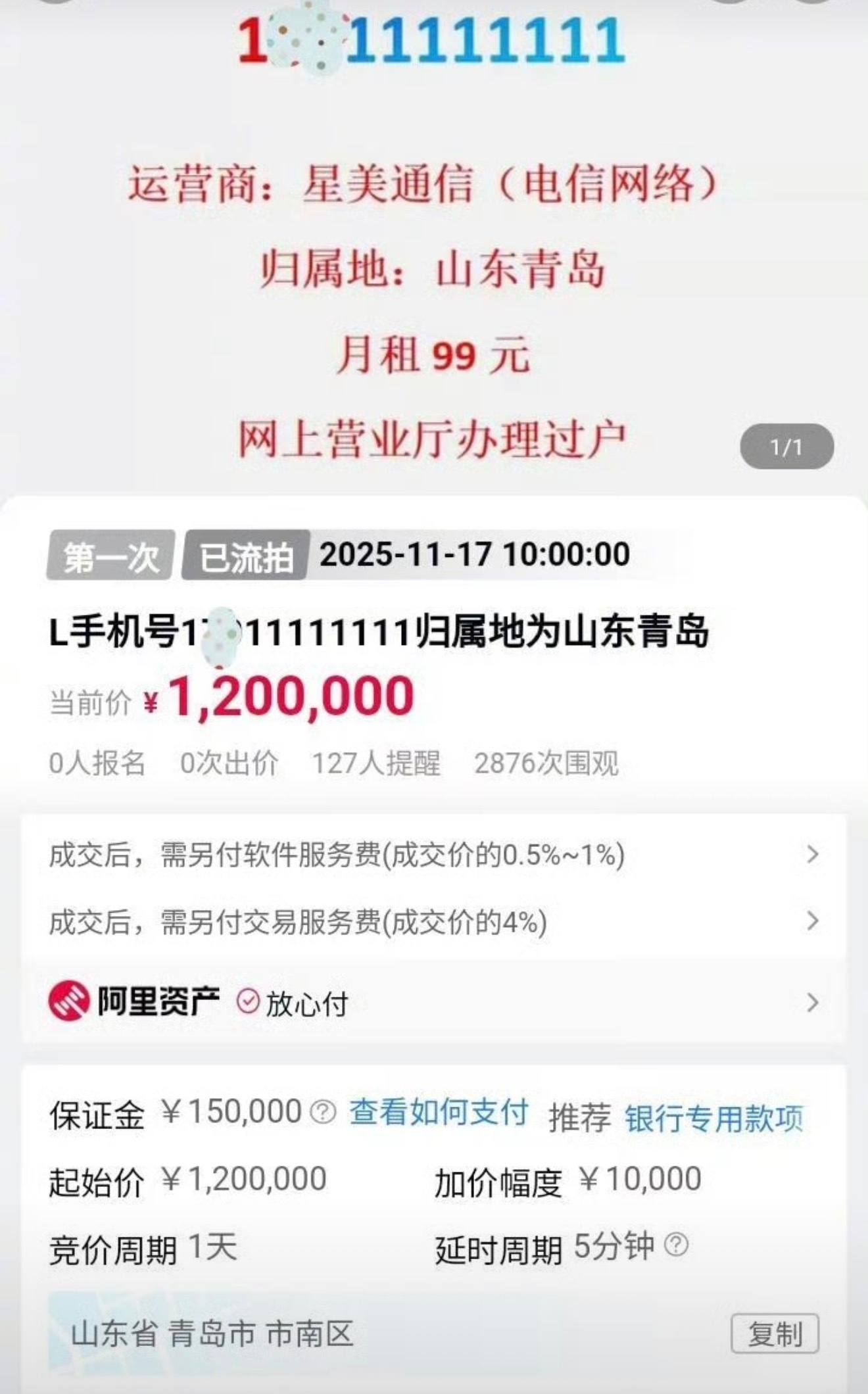Click the 查看如何支付 payment guide link
The width and height of the screenshot is (868, 1394).
pos(438,1111)
